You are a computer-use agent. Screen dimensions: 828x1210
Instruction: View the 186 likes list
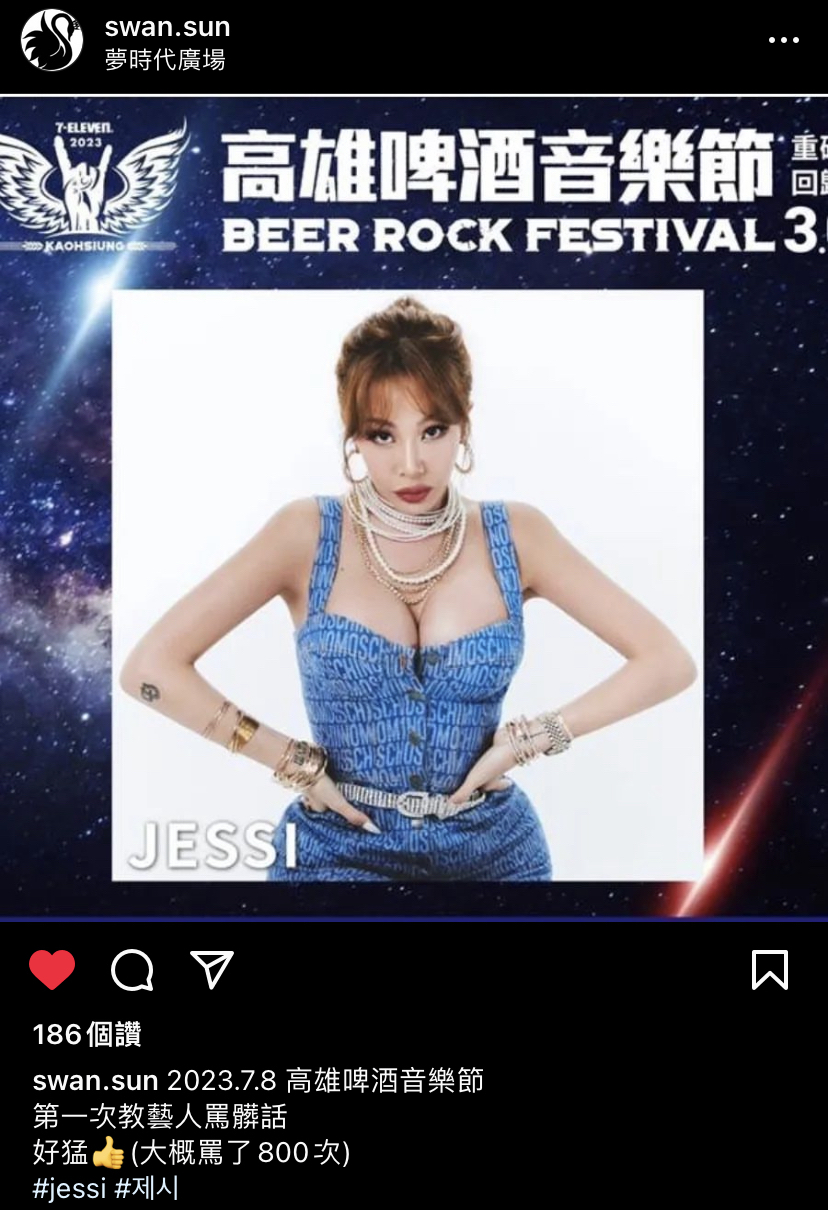[87, 1034]
